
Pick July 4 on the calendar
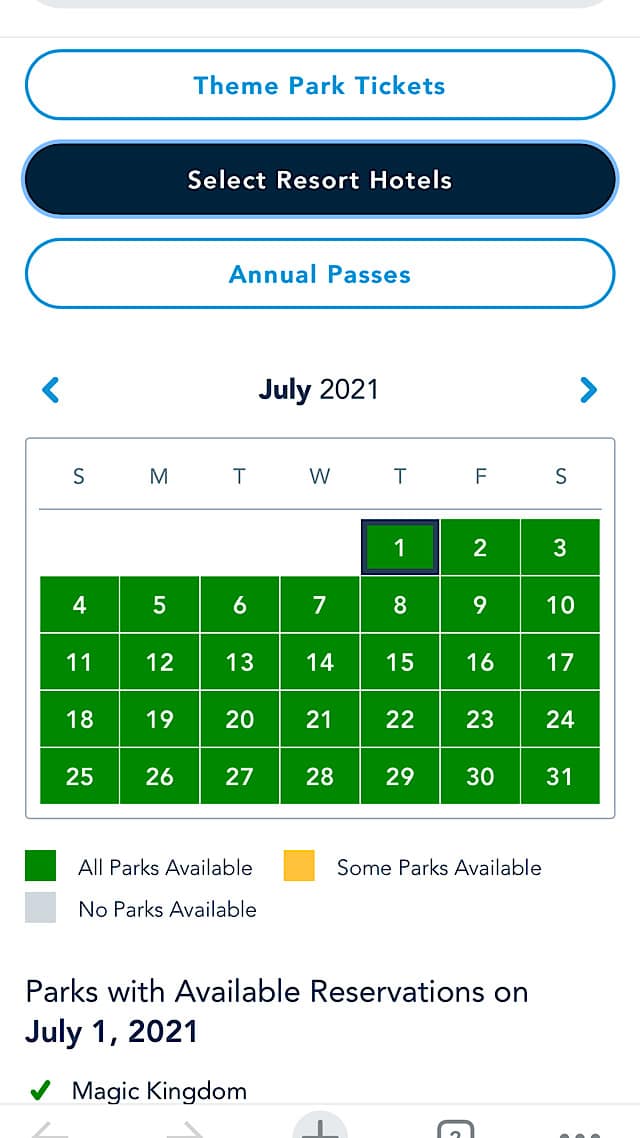coord(79,605)
